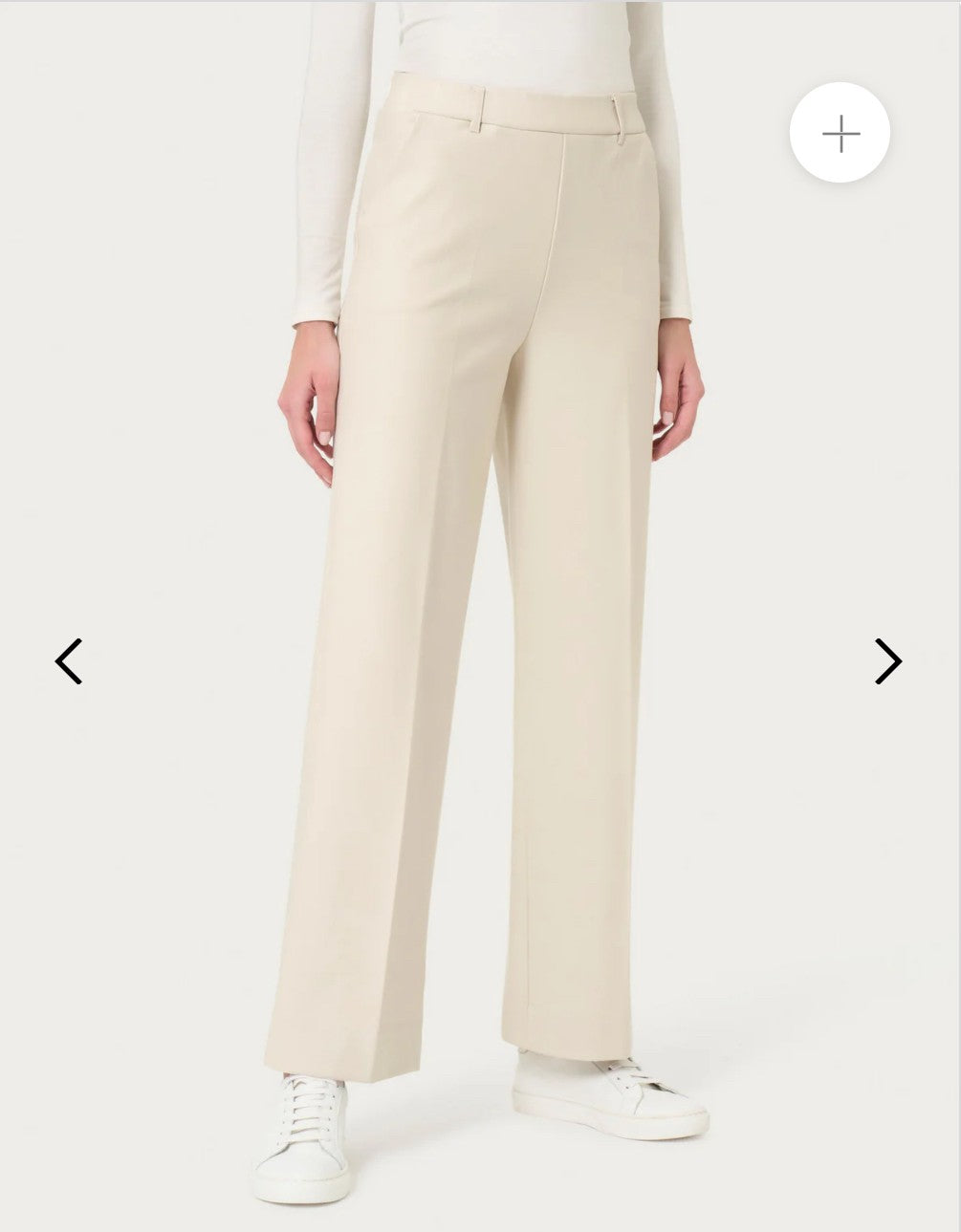Show the next product photo
Screen dimensions: 961x1232
(887, 660)
